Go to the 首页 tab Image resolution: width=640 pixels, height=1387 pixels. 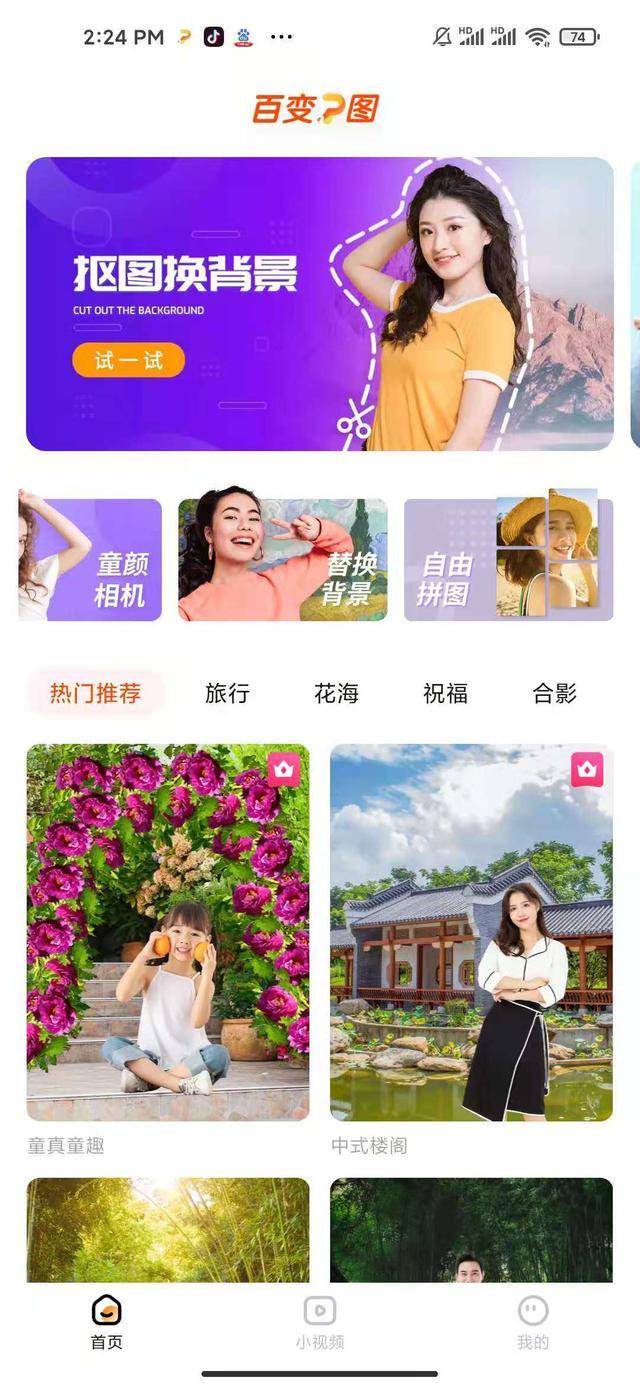tap(107, 1322)
